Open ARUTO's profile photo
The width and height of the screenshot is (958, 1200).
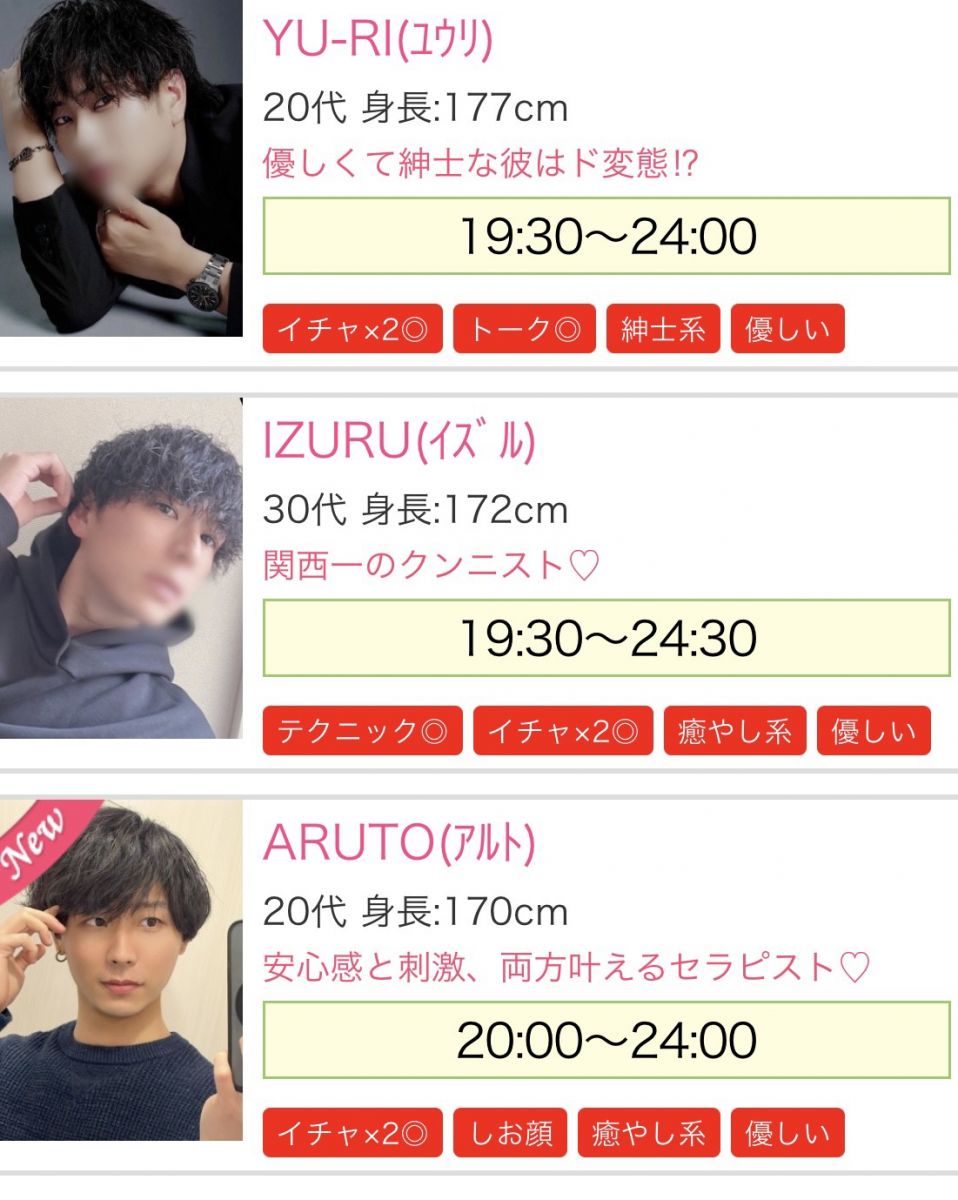(x=120, y=970)
